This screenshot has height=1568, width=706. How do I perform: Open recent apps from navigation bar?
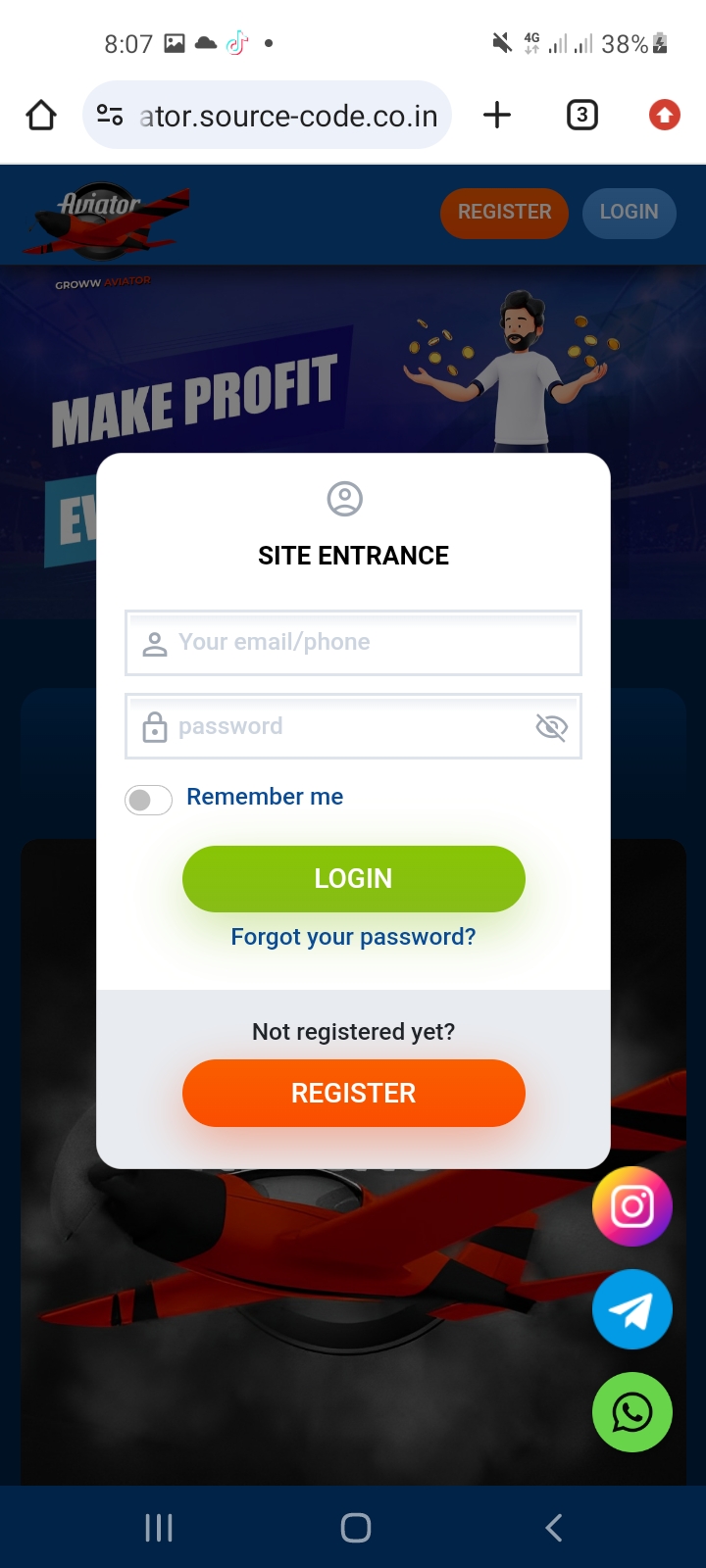[159, 1527]
